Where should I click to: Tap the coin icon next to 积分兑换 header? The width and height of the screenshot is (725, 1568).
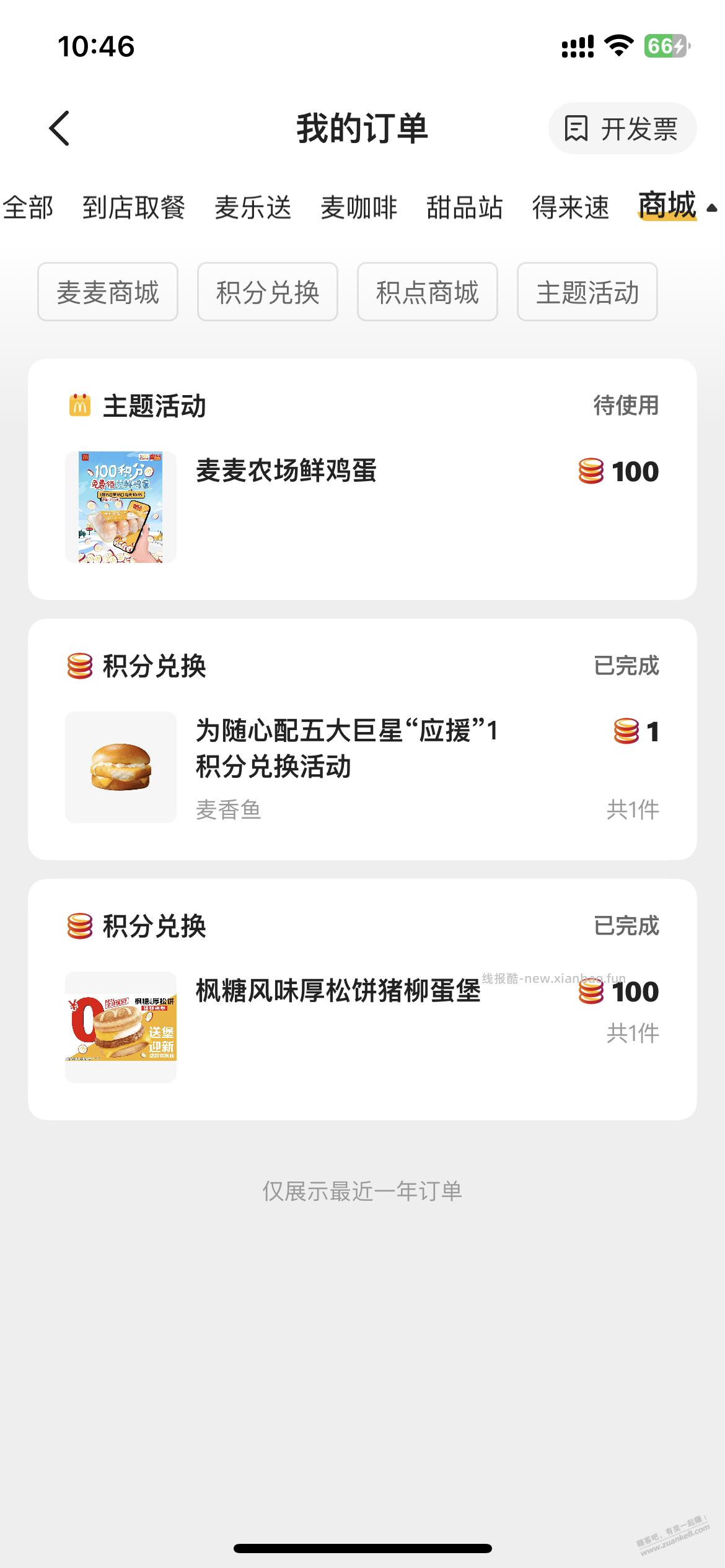click(x=78, y=667)
